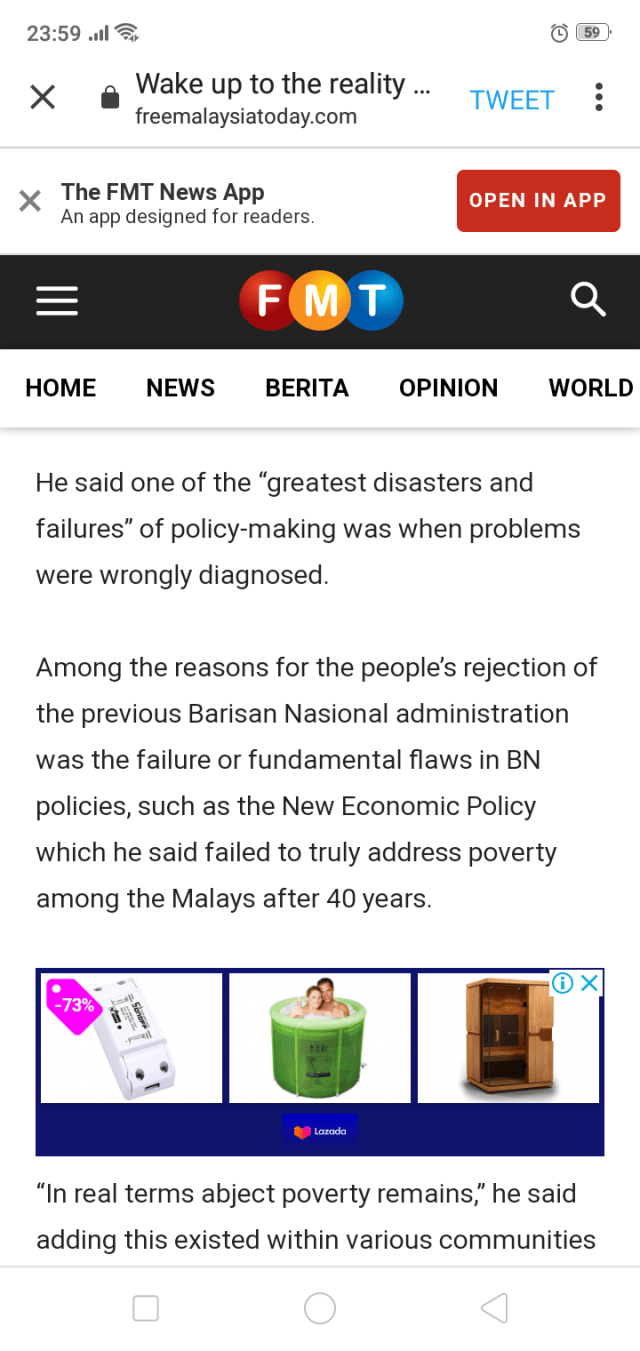Viewport: 640px width, 1351px height.
Task: Close the in-app browser tab
Action: pos(42,97)
